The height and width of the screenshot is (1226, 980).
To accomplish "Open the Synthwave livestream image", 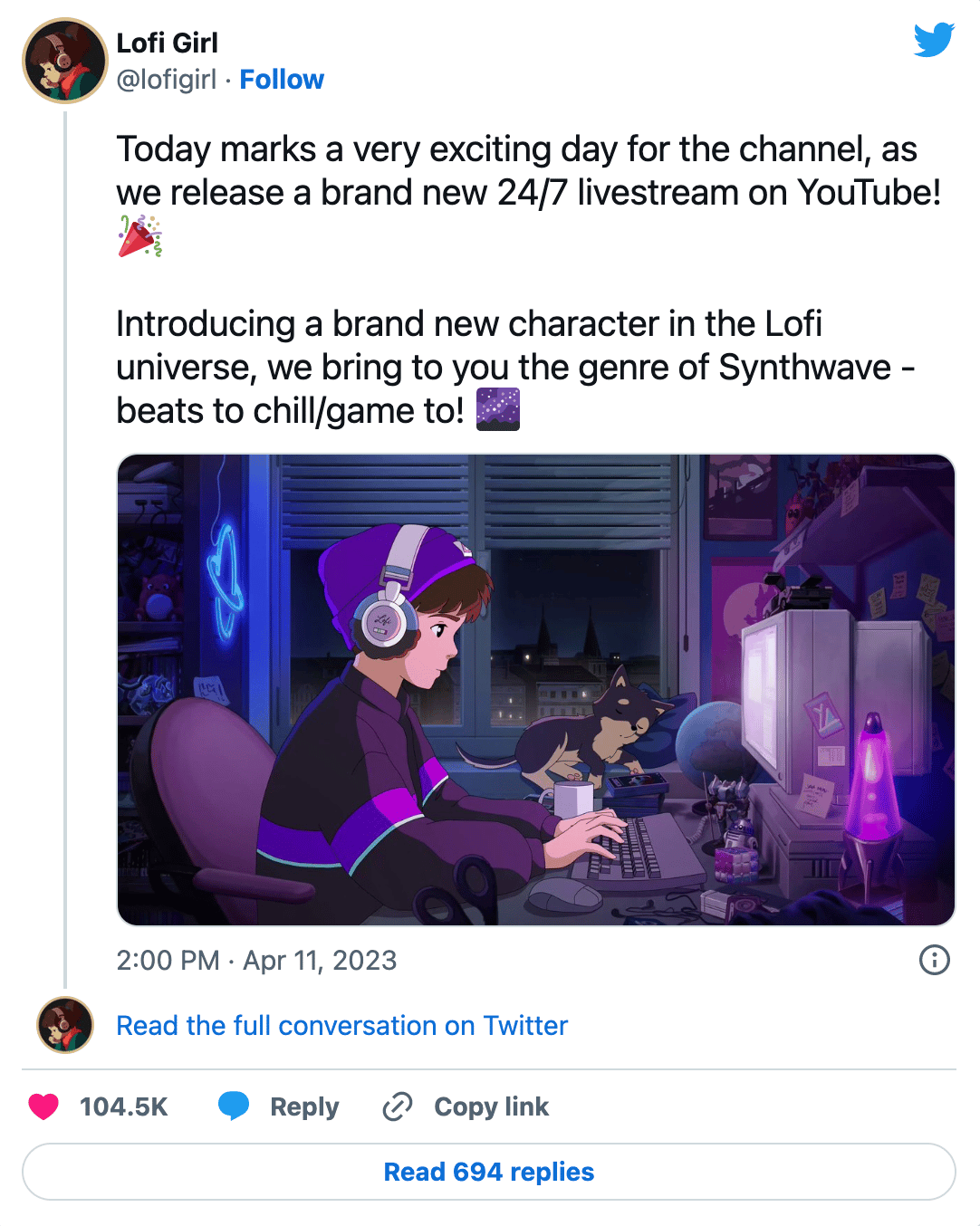I will (535, 689).
